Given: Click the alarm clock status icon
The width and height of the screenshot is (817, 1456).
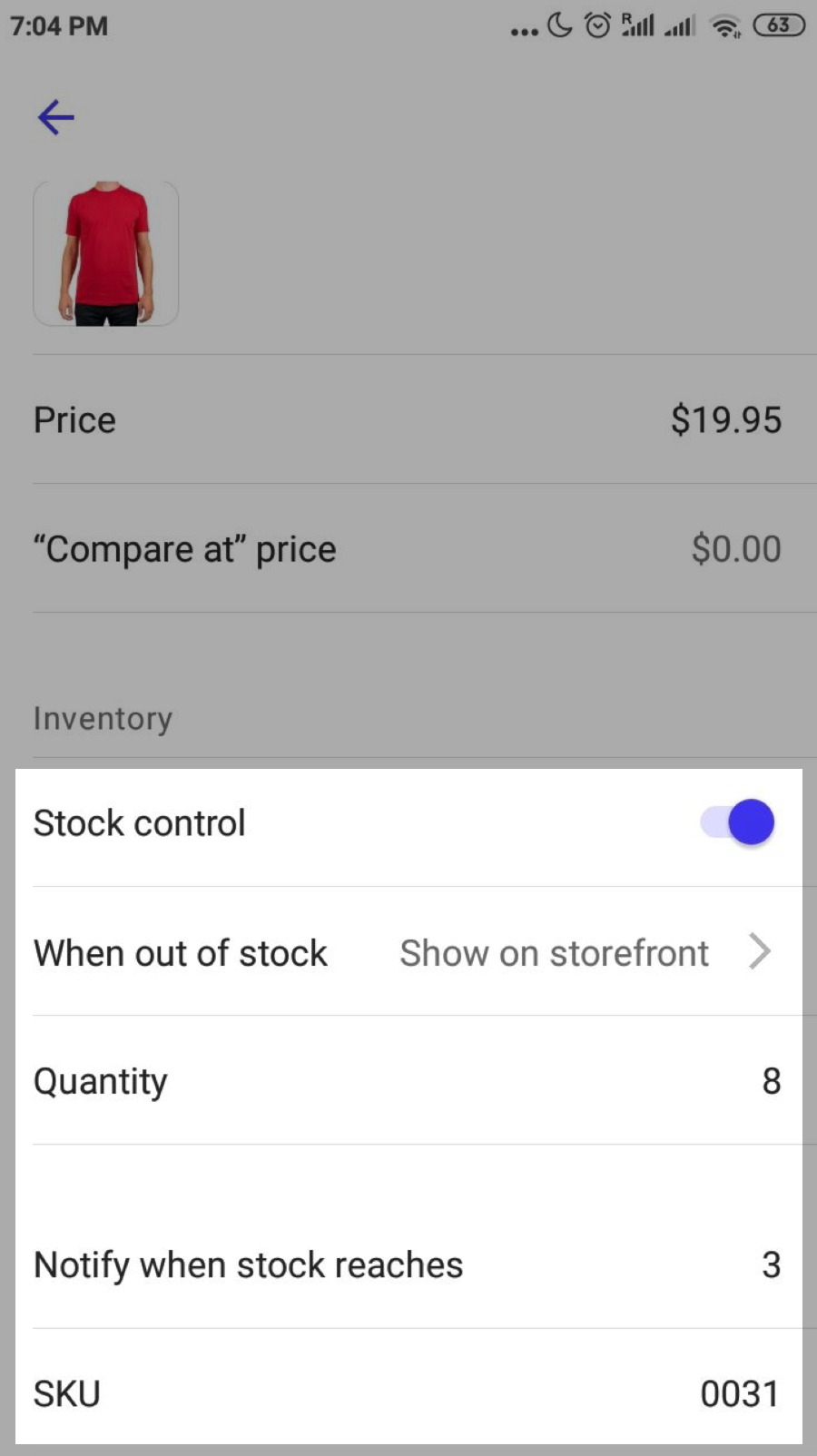Looking at the screenshot, I should coord(596,25).
